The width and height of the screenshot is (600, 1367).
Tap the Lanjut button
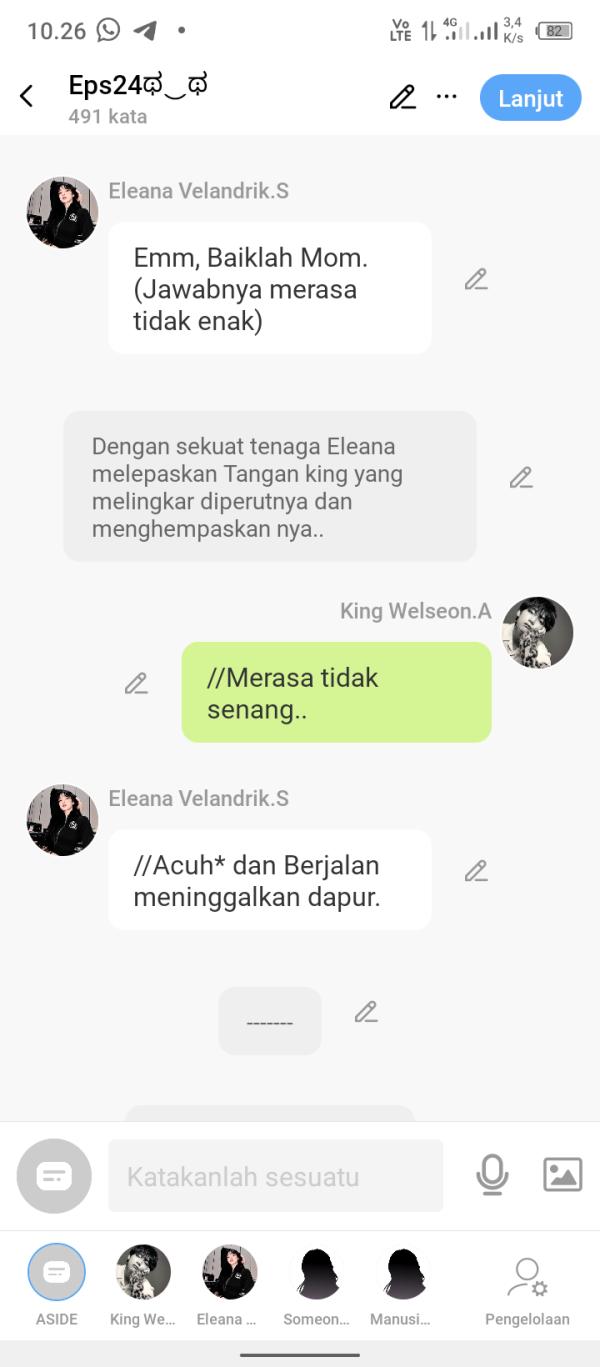(530, 98)
